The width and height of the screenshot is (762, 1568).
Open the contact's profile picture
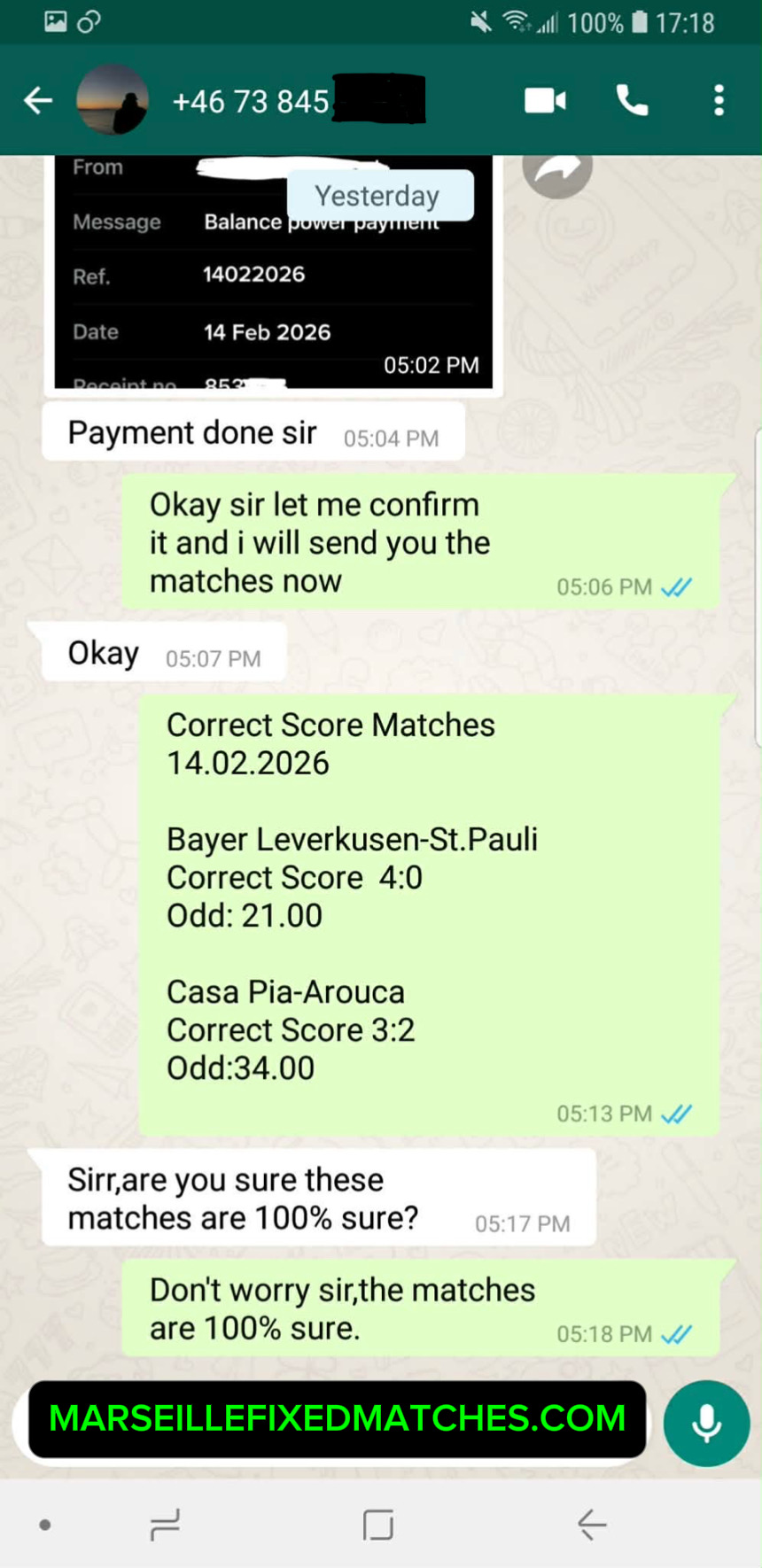pos(113,100)
